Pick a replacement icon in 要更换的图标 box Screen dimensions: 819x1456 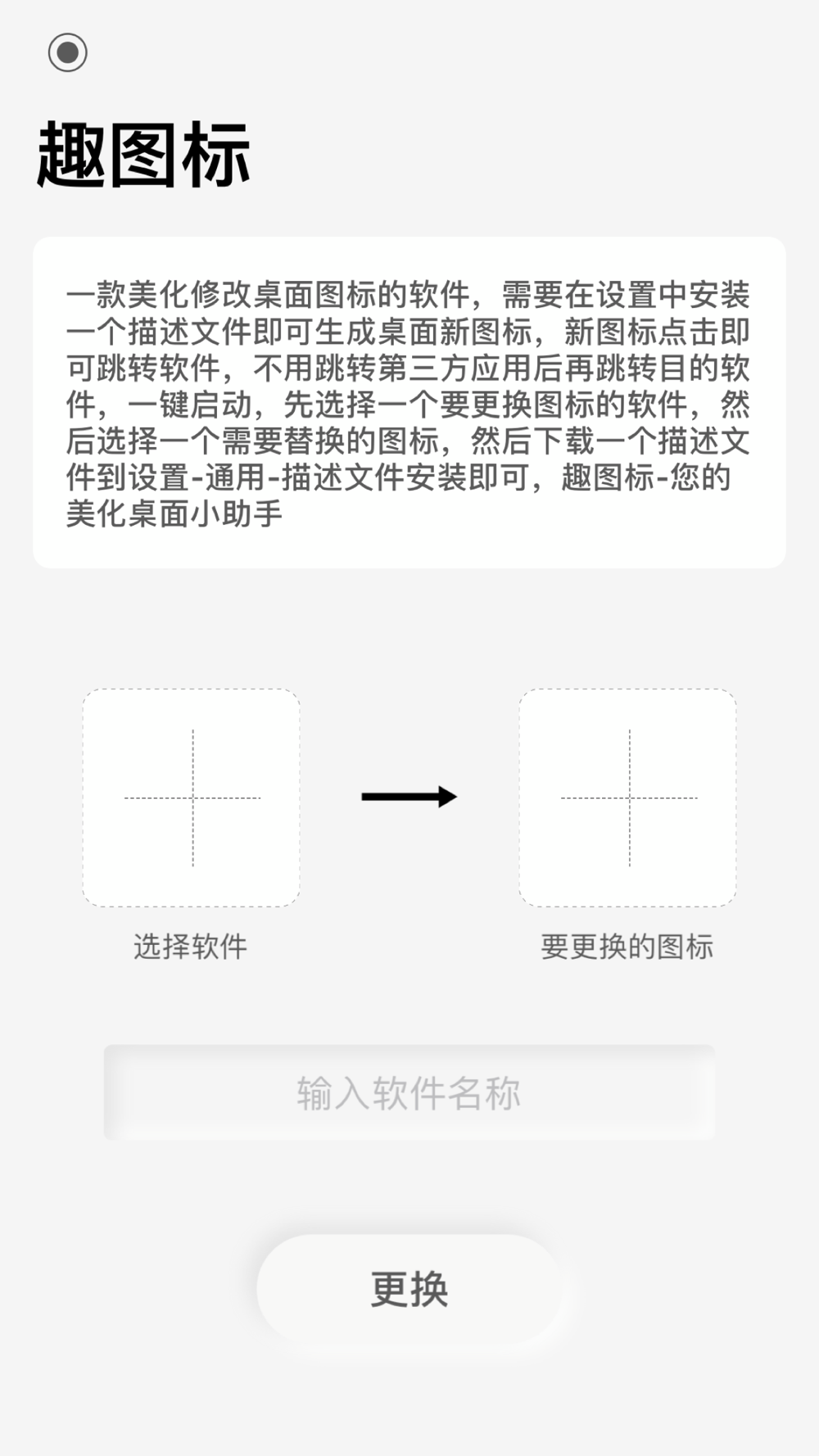click(628, 798)
